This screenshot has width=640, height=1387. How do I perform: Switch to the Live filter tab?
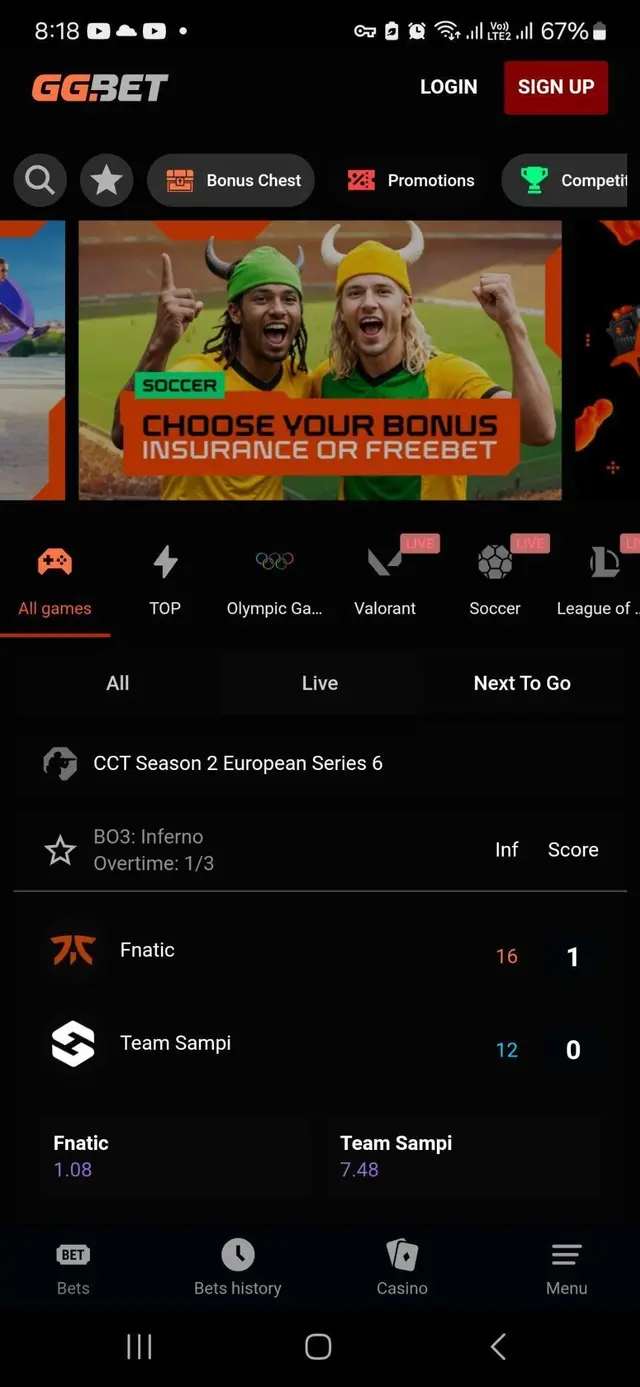click(x=320, y=683)
